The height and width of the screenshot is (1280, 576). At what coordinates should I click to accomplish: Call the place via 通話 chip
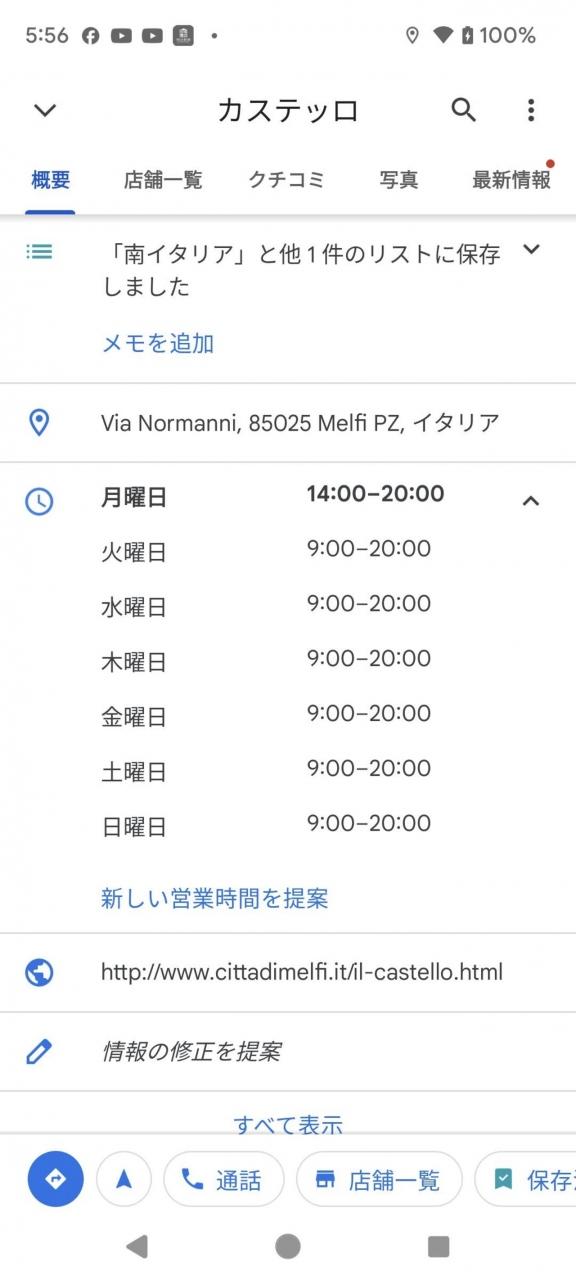(224, 1179)
